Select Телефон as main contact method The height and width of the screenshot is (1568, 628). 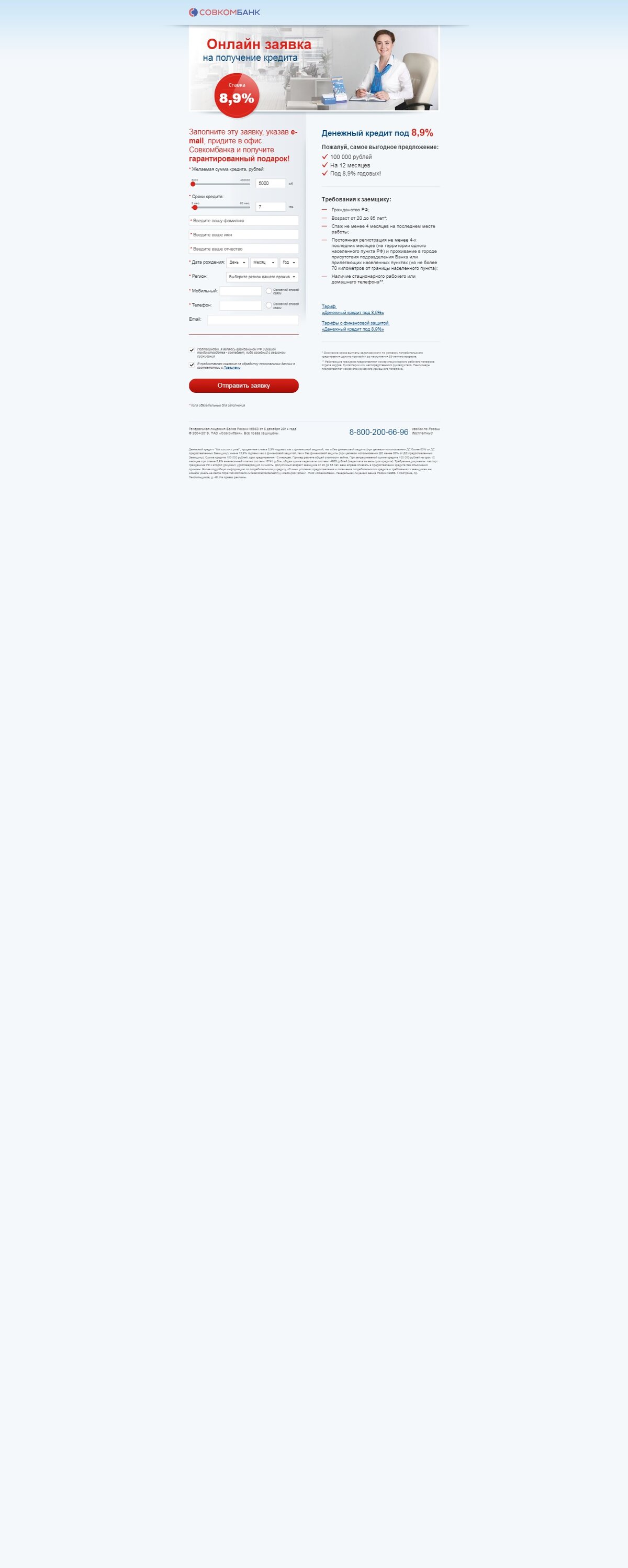pyautogui.click(x=268, y=305)
